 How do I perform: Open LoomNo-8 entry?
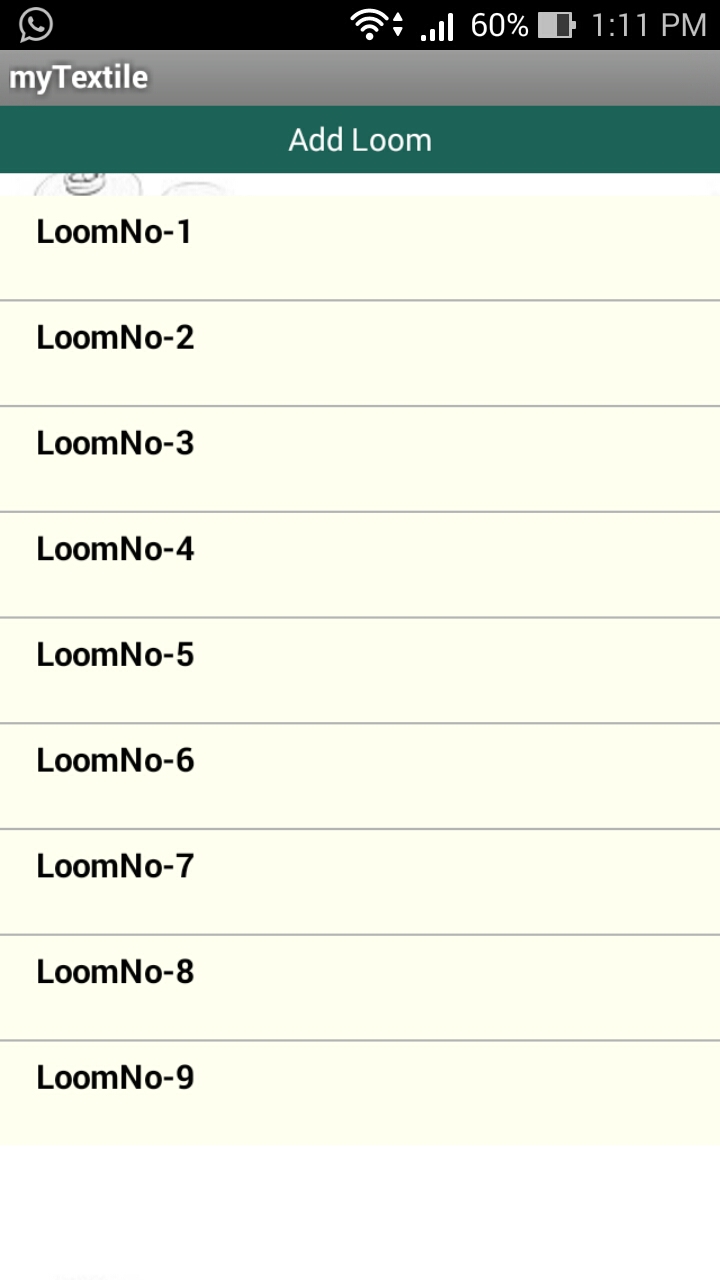click(x=360, y=988)
